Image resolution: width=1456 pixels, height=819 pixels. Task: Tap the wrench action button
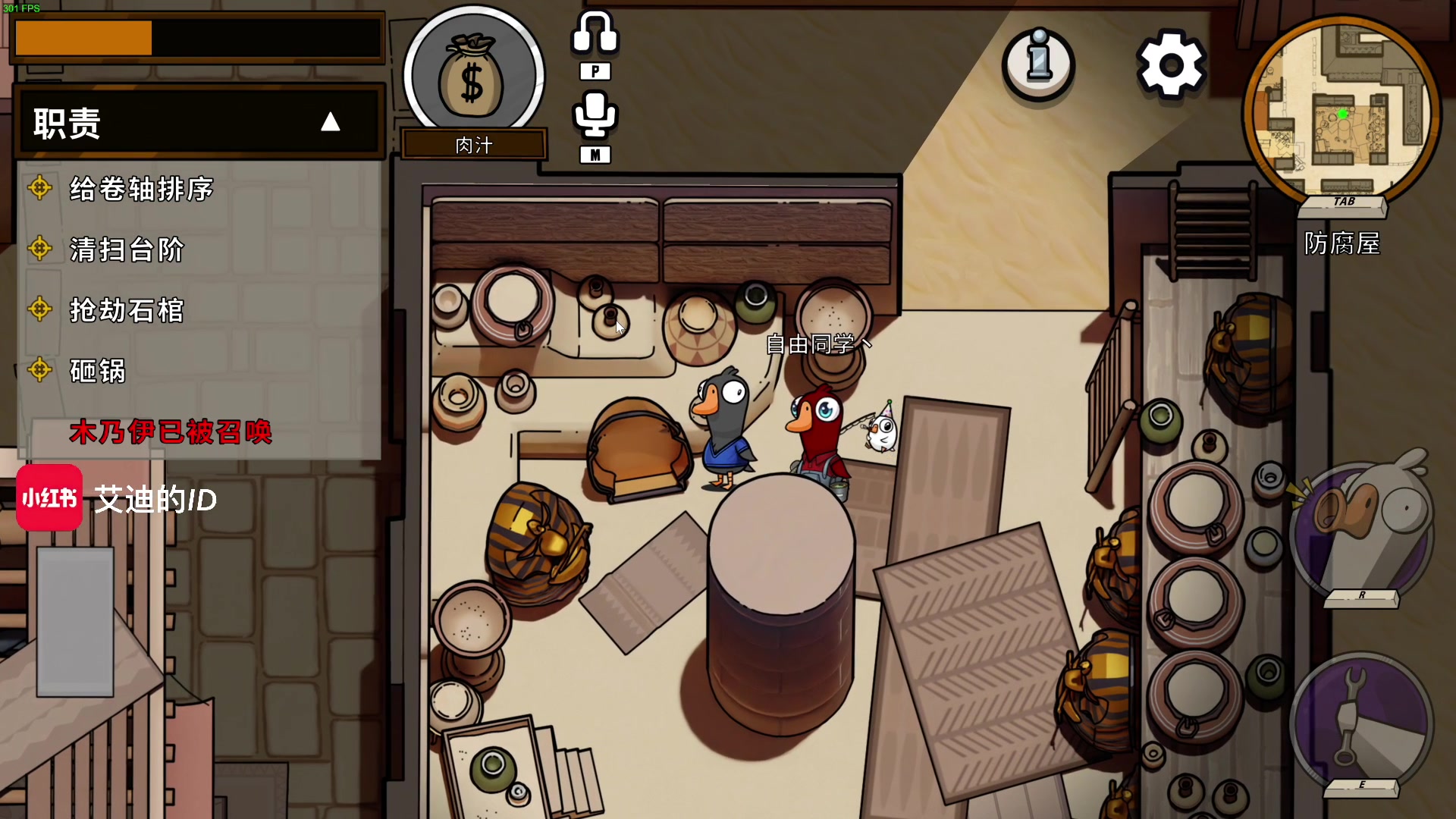(1361, 720)
